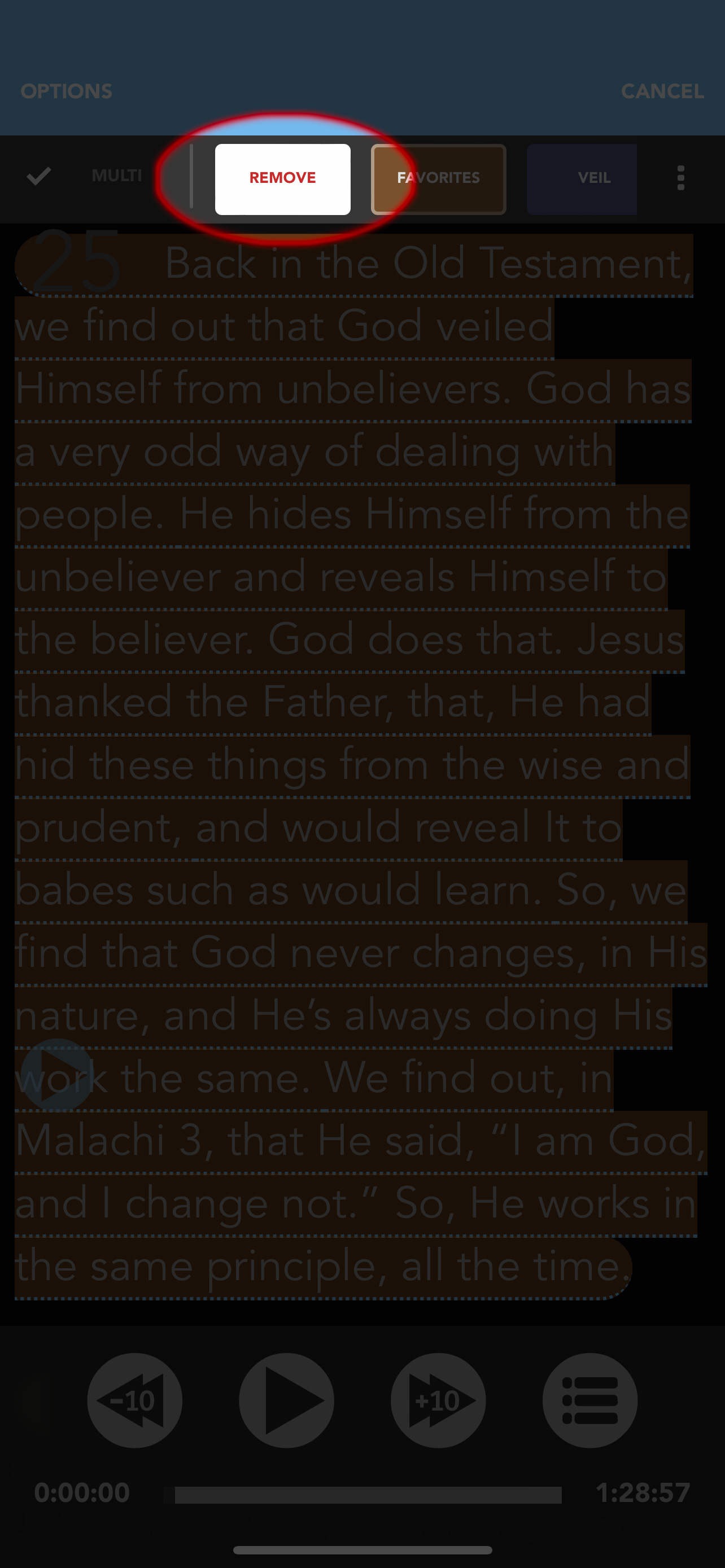
Task: Open the list menu button
Action: point(590,1400)
